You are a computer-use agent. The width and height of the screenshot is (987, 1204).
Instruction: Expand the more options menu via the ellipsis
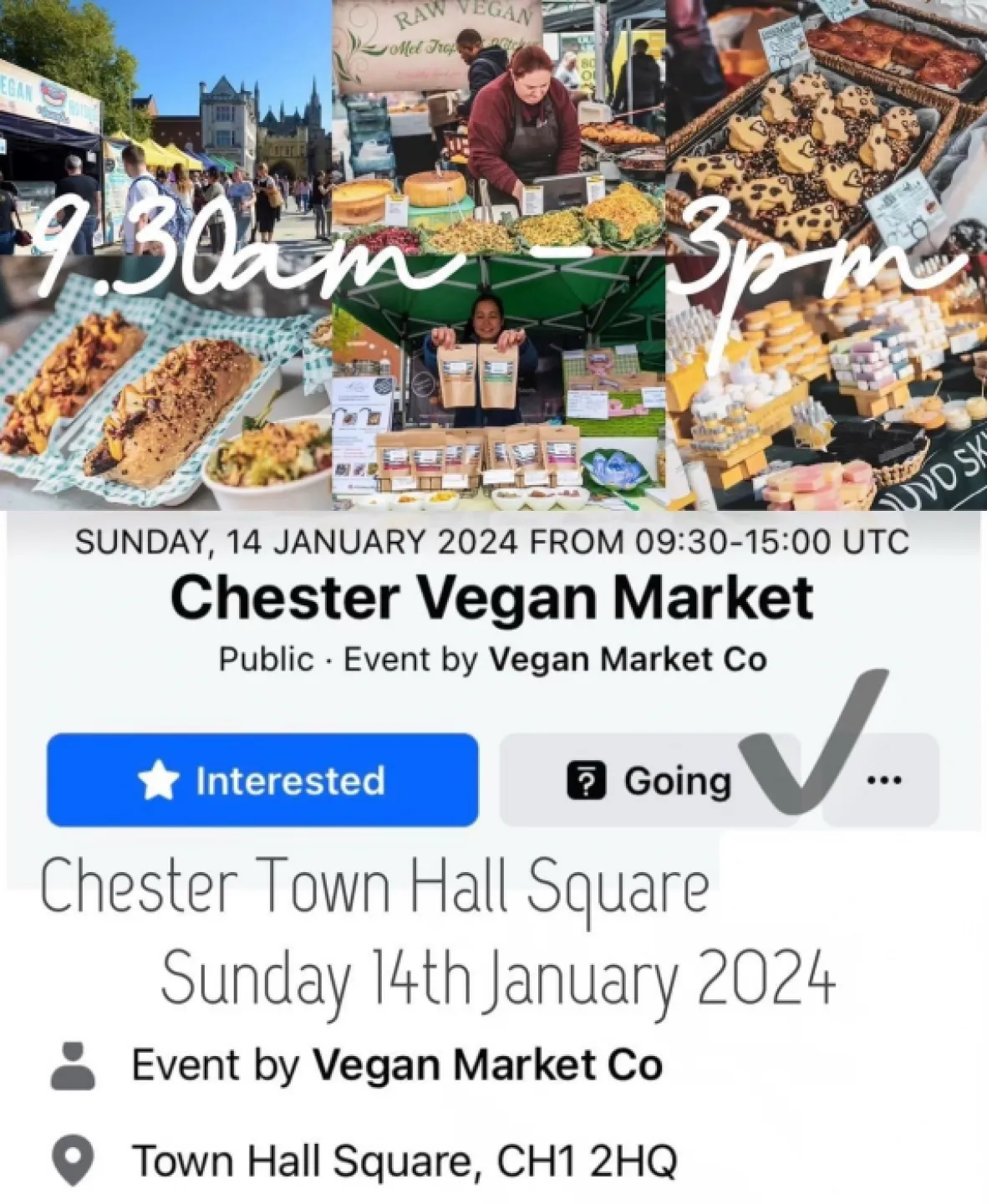pyautogui.click(x=883, y=779)
